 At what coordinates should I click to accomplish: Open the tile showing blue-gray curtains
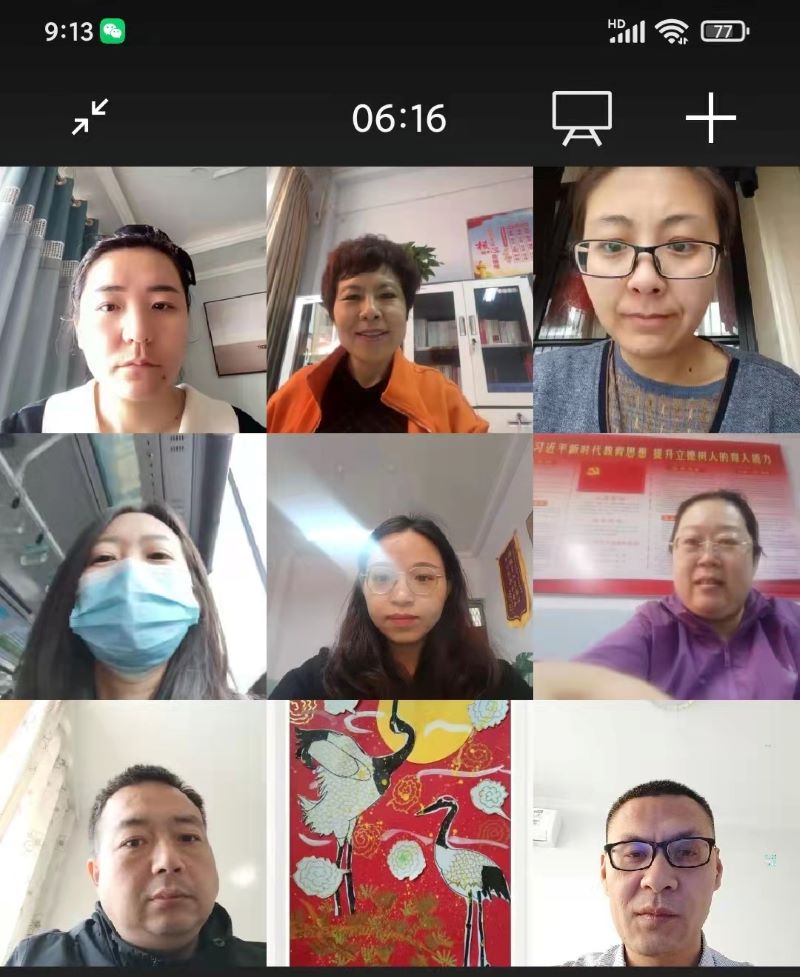tap(133, 299)
